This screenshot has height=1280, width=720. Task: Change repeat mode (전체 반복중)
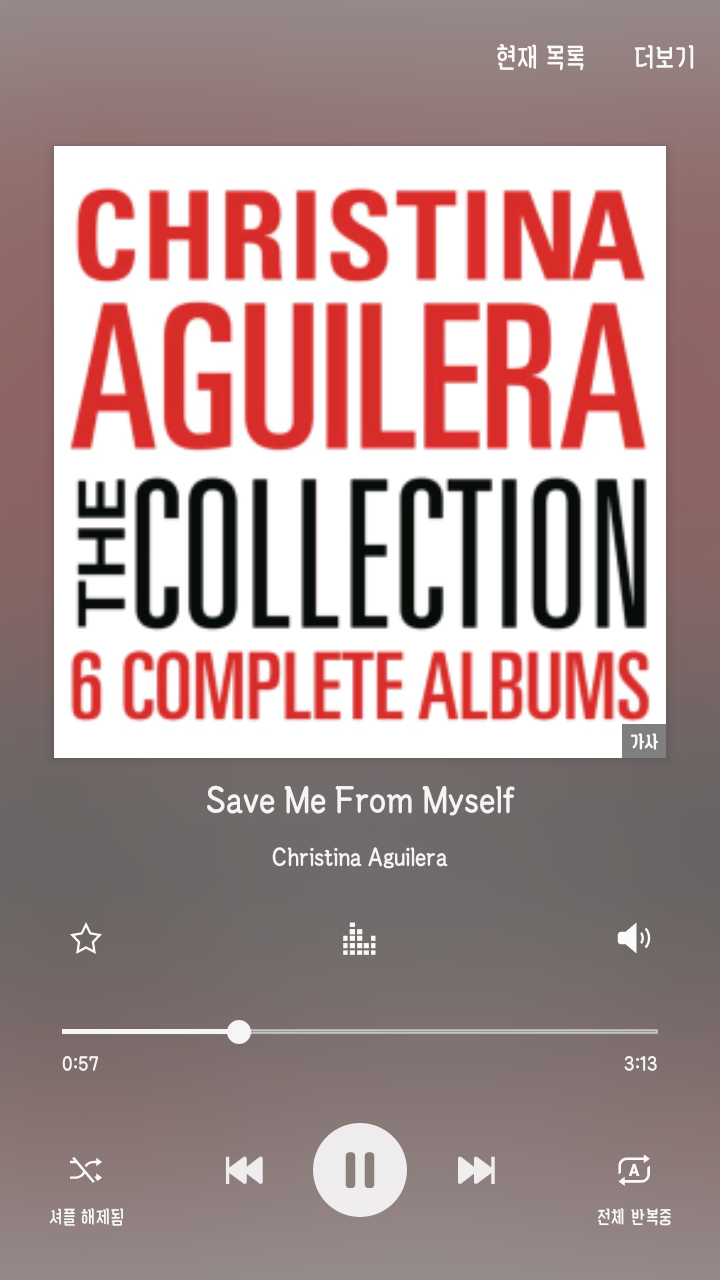tap(634, 1170)
